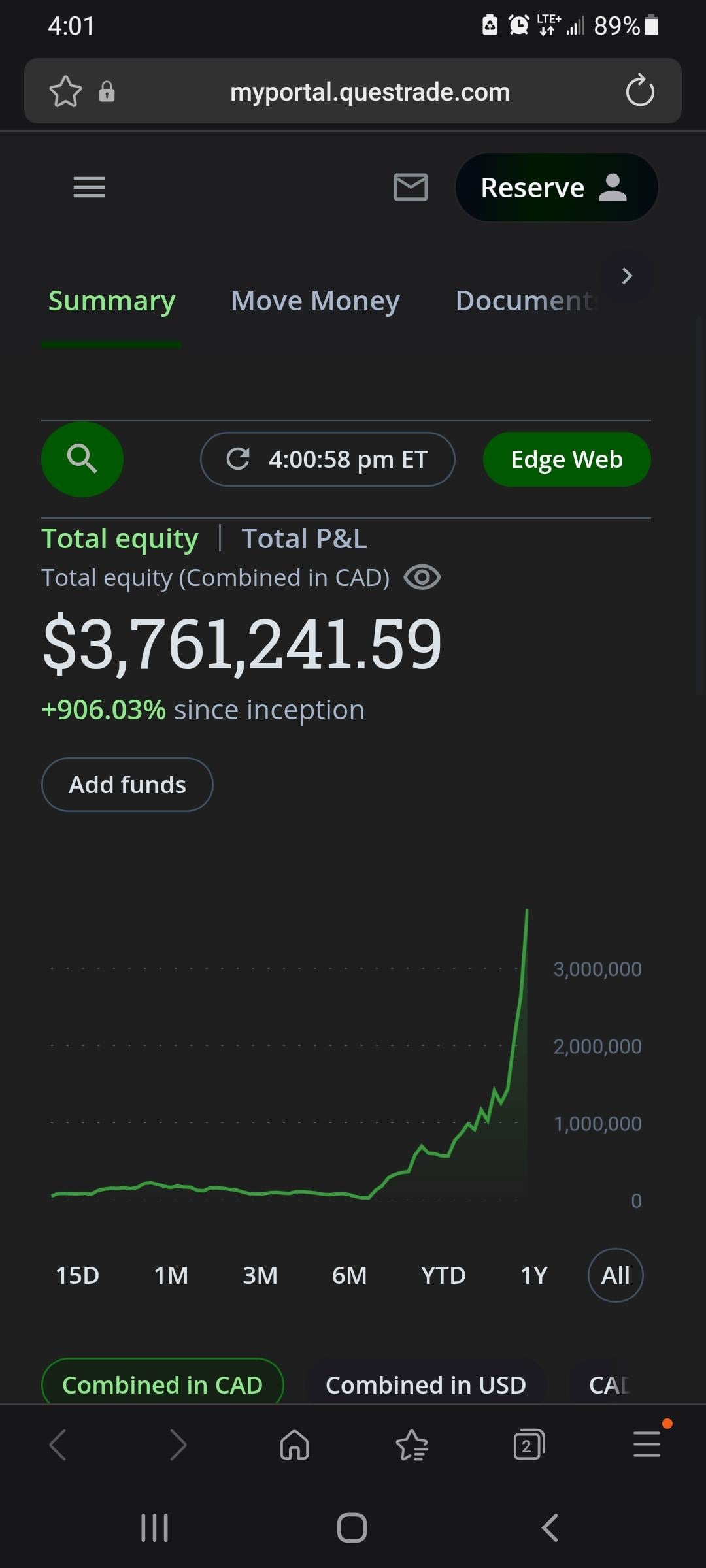Tap the green search button

82,459
